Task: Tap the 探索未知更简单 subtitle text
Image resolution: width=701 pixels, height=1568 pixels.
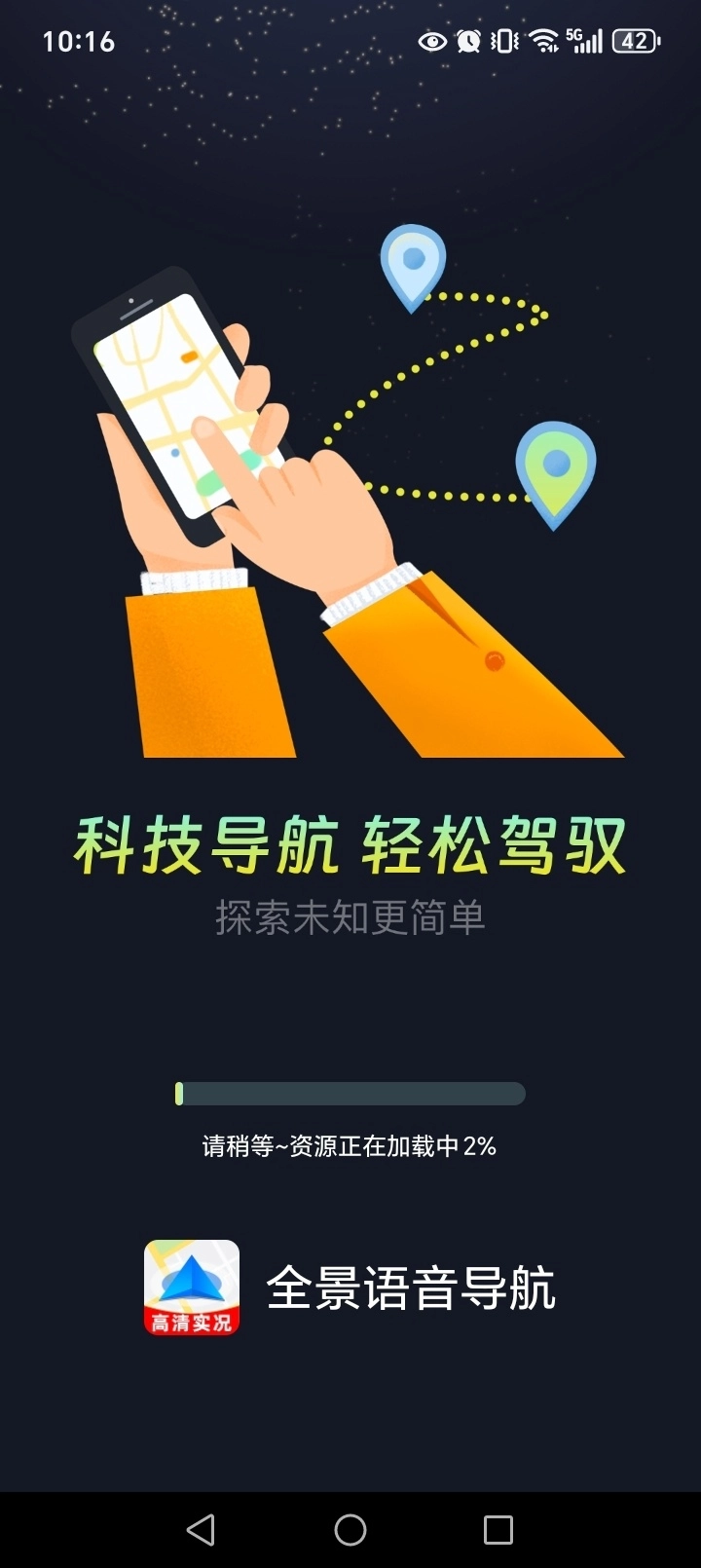Action: (x=350, y=916)
